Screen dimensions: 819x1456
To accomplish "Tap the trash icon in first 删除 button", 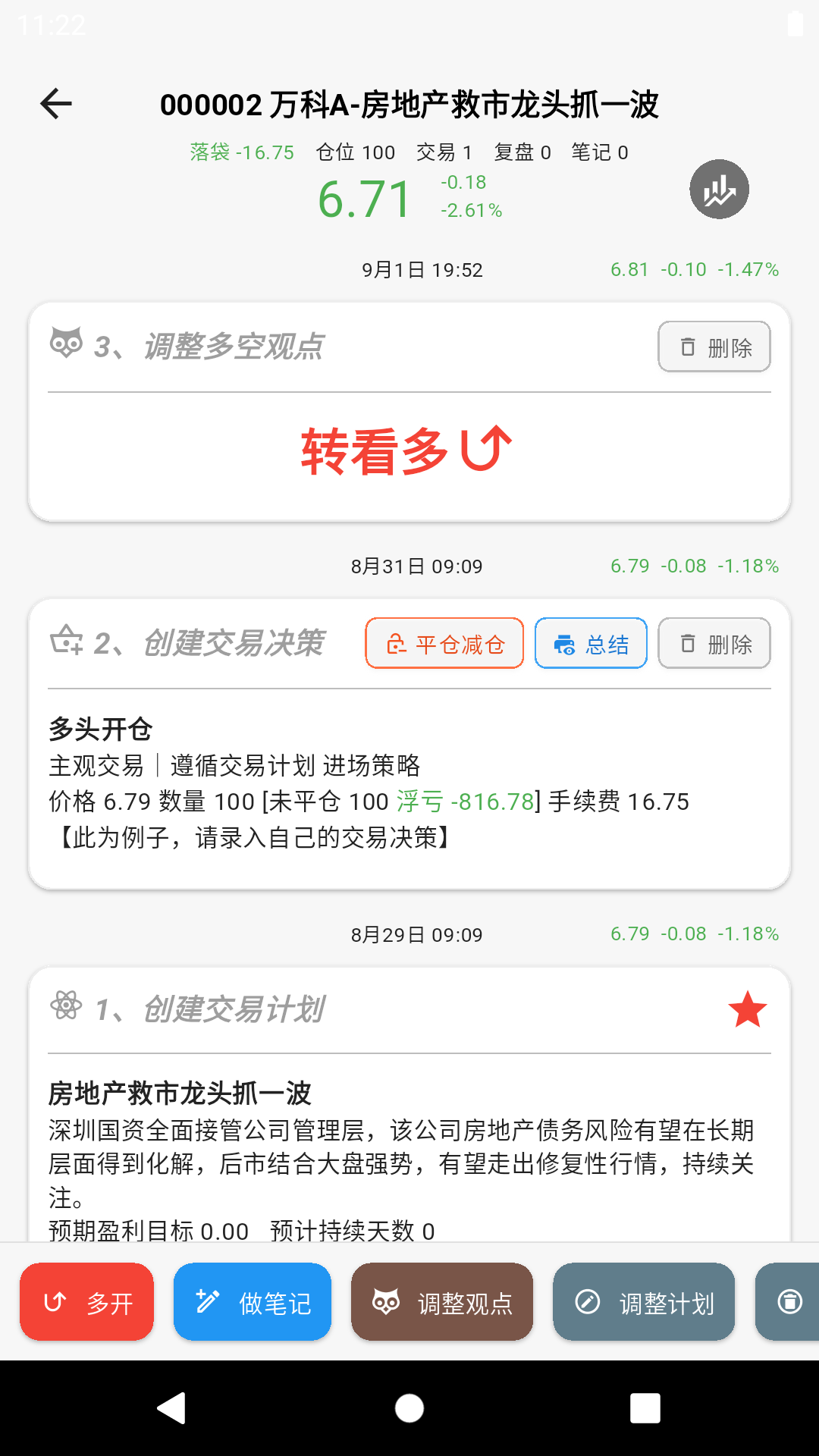I will coord(687,347).
